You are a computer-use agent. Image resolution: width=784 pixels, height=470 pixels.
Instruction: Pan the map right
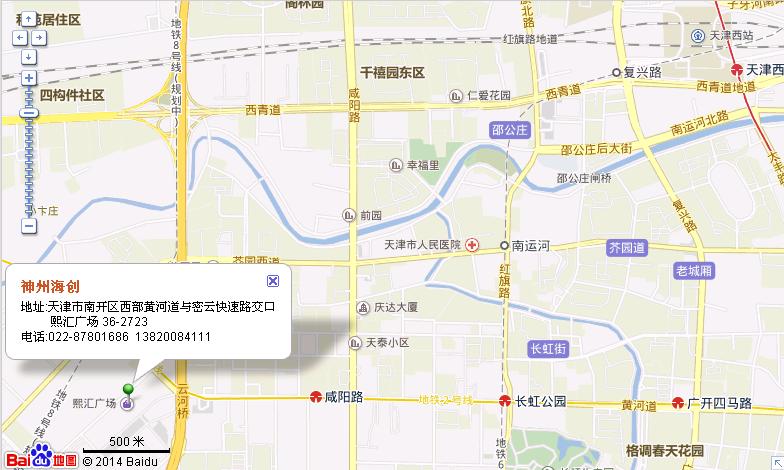pos(40,37)
